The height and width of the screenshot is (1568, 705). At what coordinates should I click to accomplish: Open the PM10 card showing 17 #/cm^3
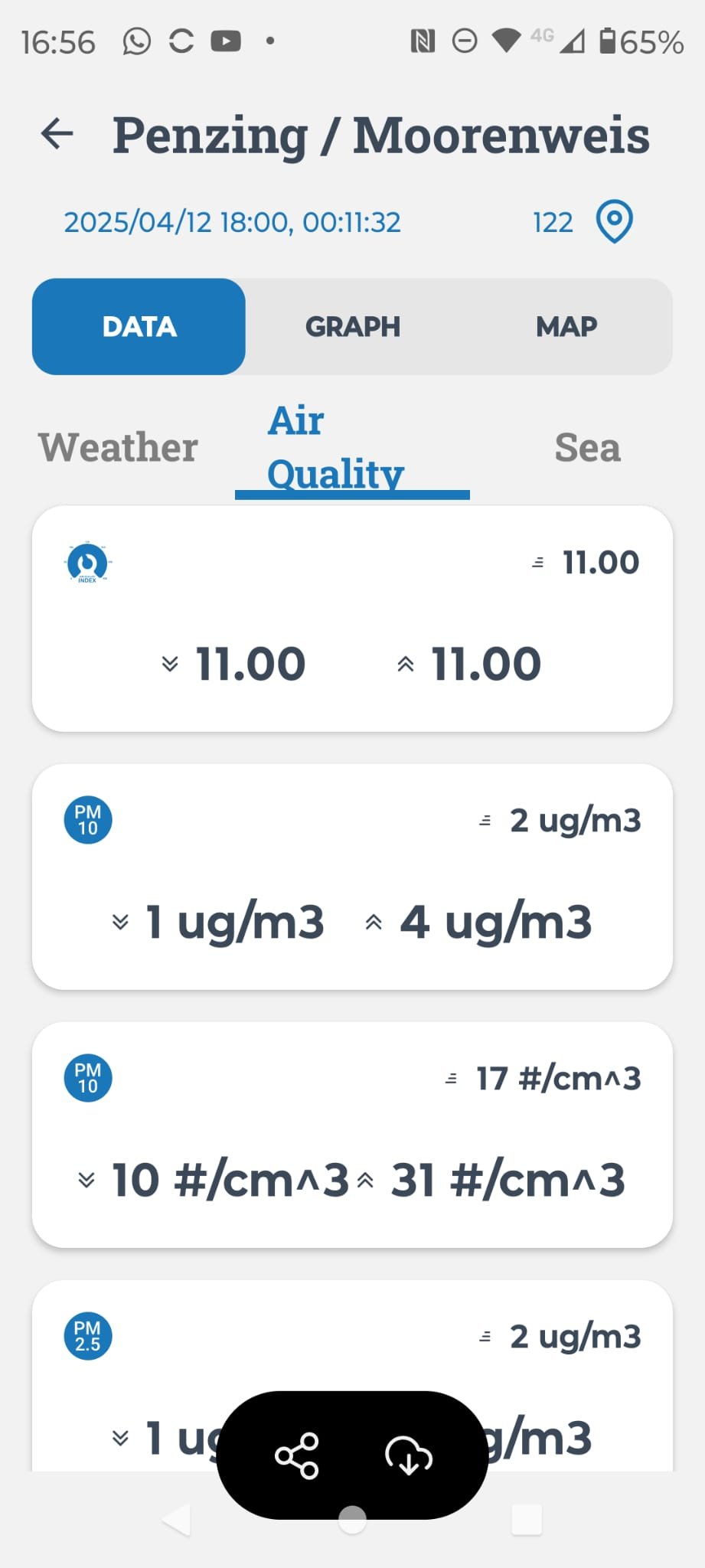(x=352, y=1135)
